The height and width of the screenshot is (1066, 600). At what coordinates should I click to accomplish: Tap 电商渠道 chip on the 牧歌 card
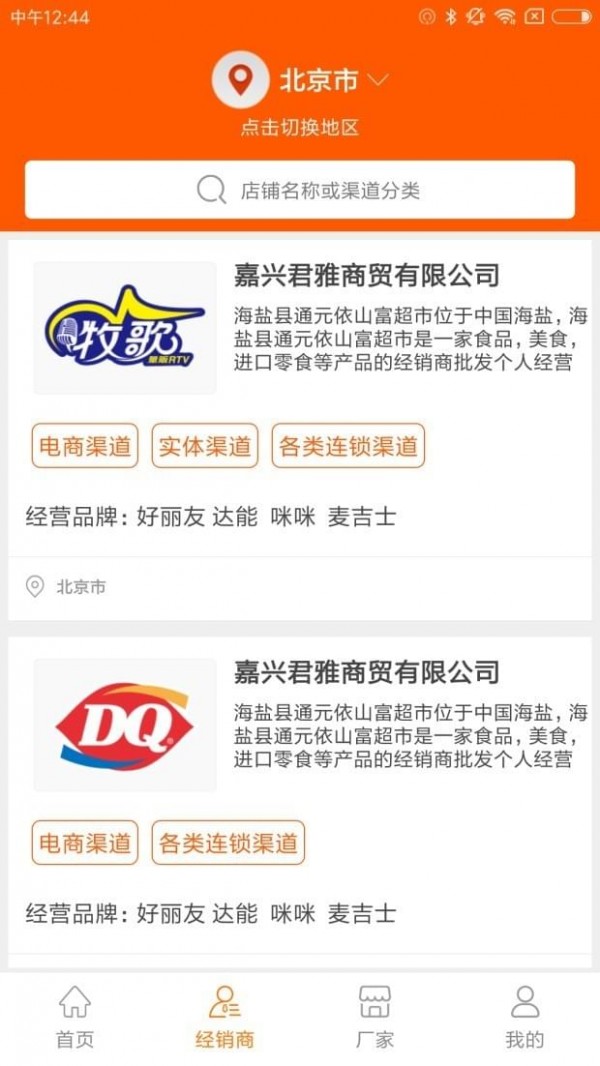pyautogui.click(x=85, y=446)
